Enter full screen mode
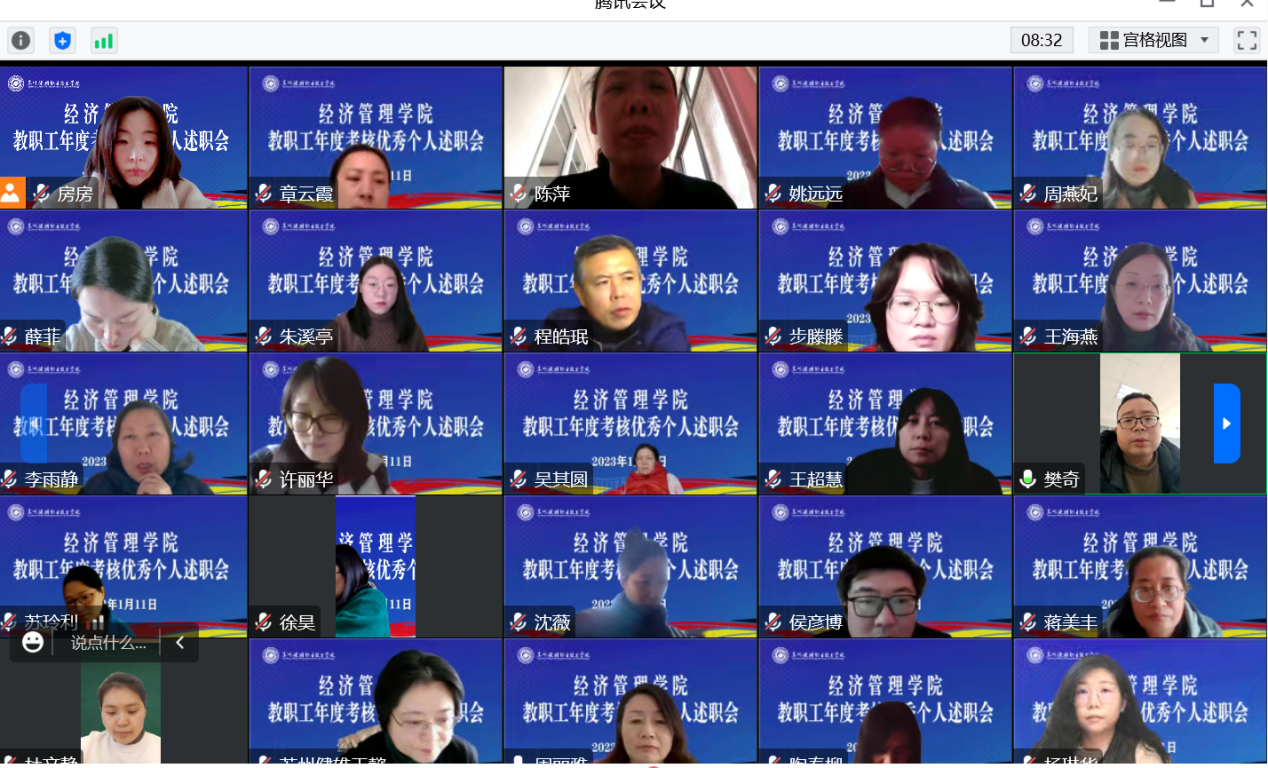Viewport: 1268px width, 768px height. [1246, 40]
